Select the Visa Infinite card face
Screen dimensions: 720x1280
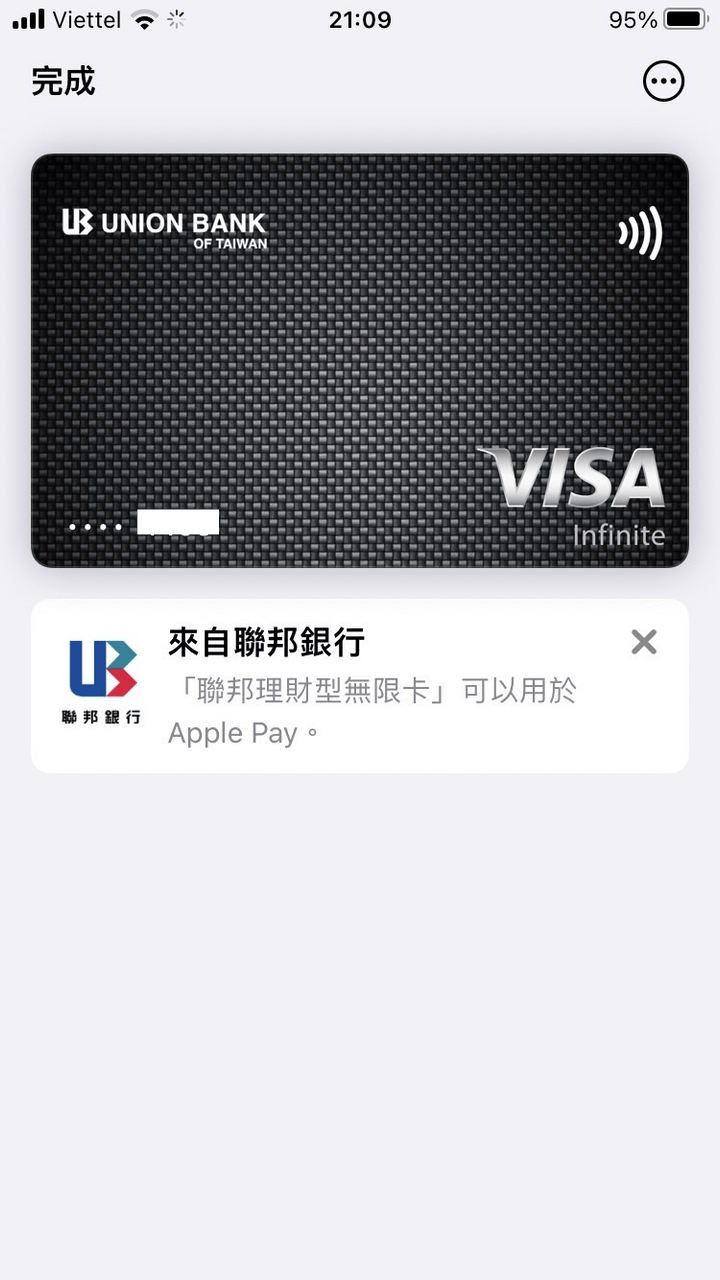pyautogui.click(x=360, y=360)
